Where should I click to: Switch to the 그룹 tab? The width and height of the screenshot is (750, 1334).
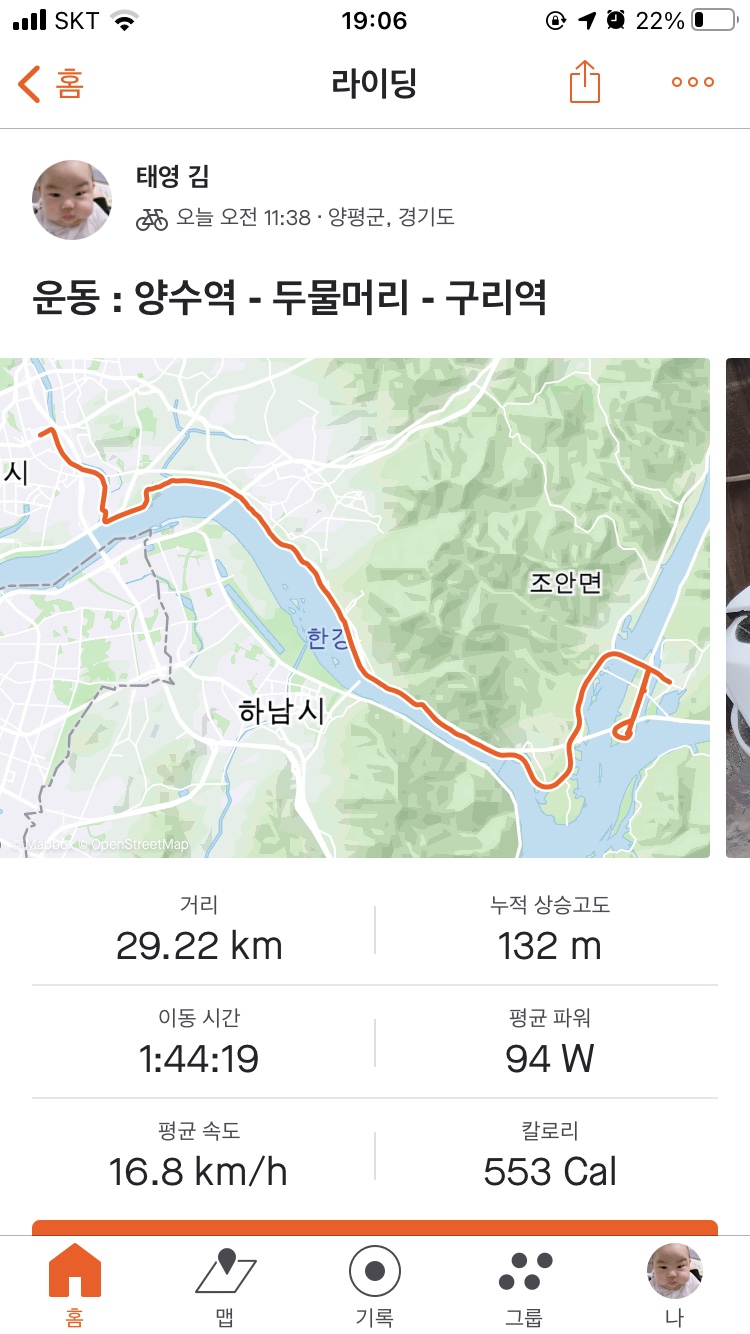pos(524,1285)
